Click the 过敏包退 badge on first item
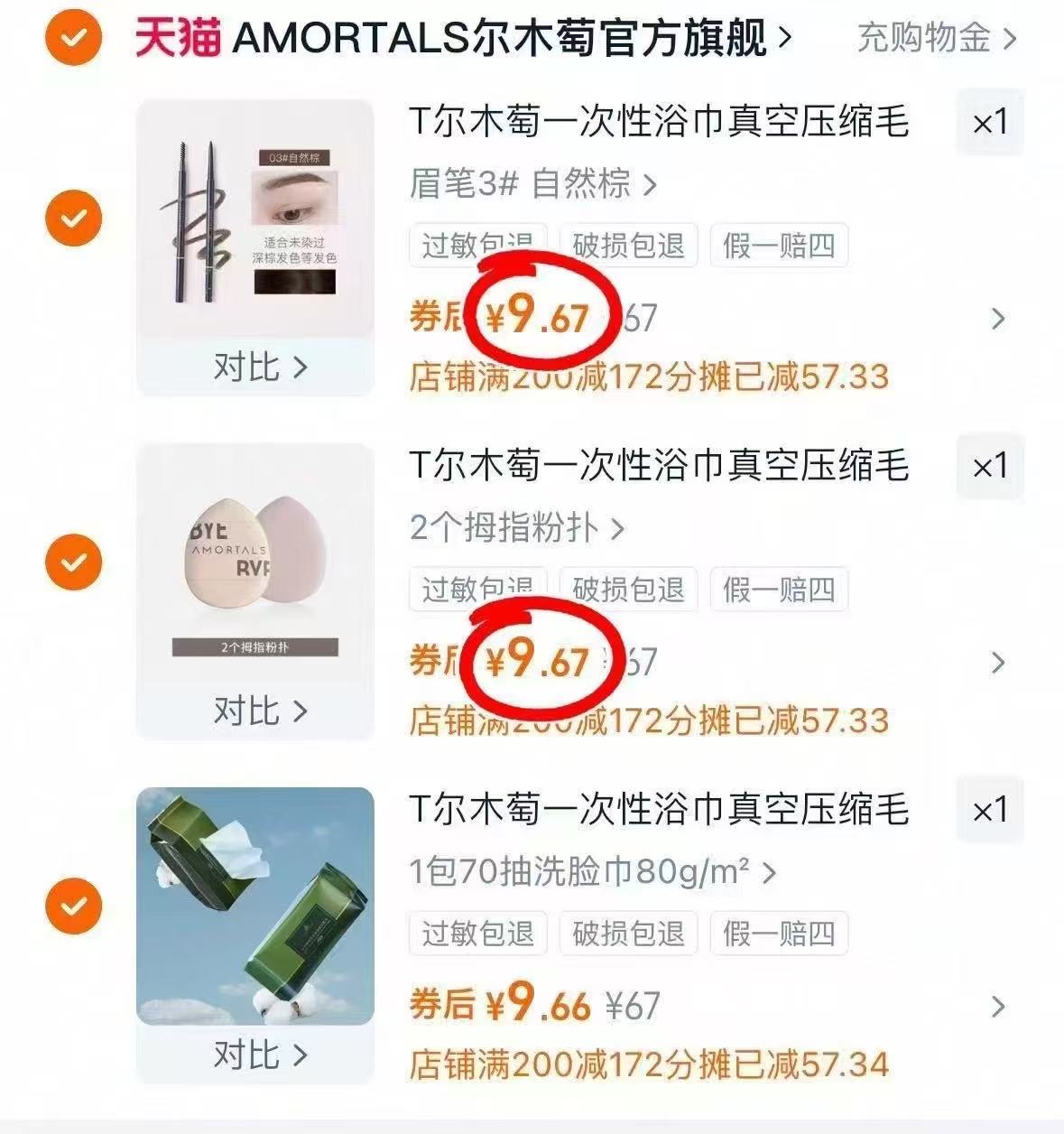The width and height of the screenshot is (1064, 1134). pyautogui.click(x=477, y=246)
